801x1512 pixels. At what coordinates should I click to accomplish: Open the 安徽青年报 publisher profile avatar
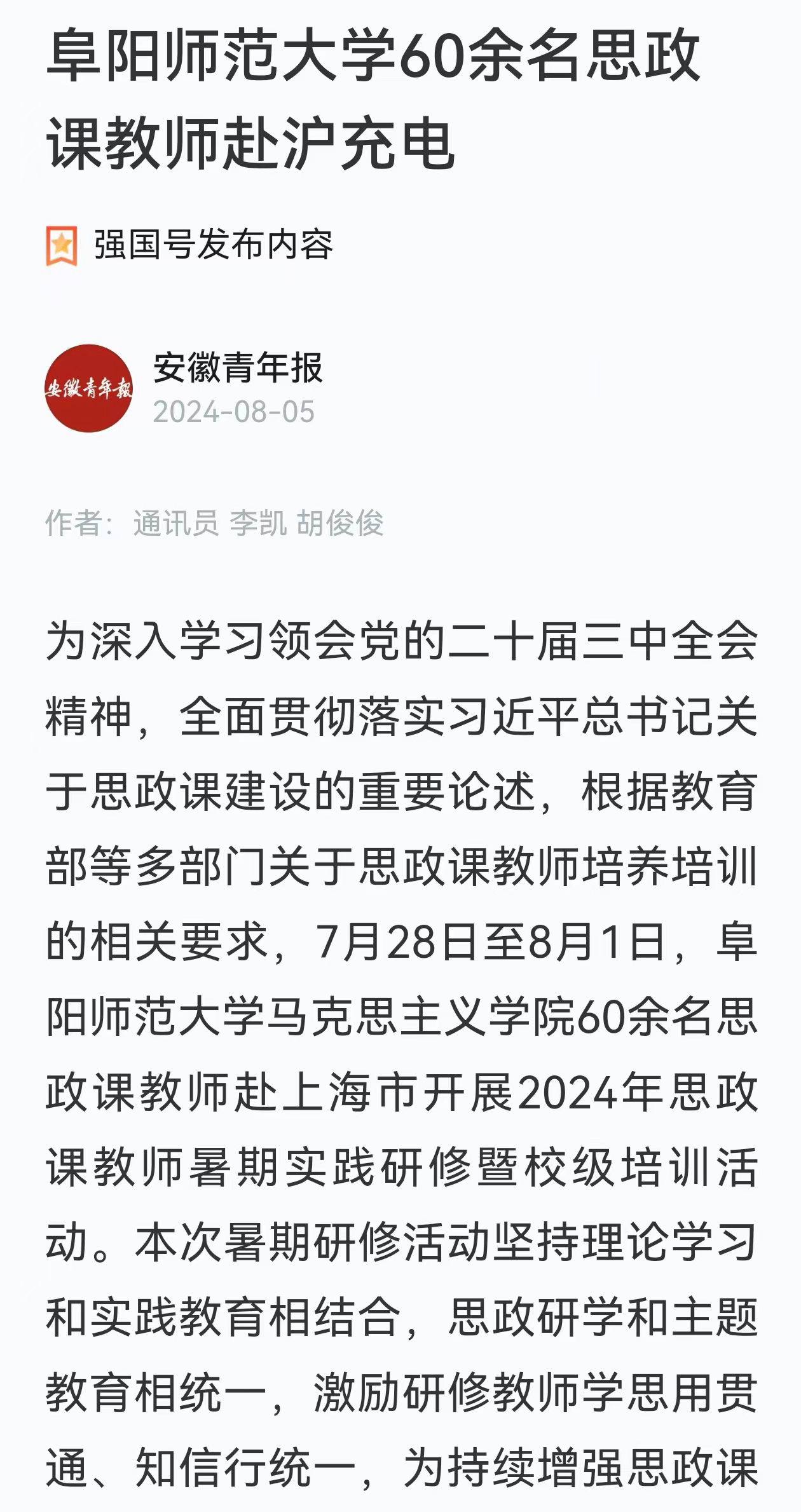pos(88,388)
